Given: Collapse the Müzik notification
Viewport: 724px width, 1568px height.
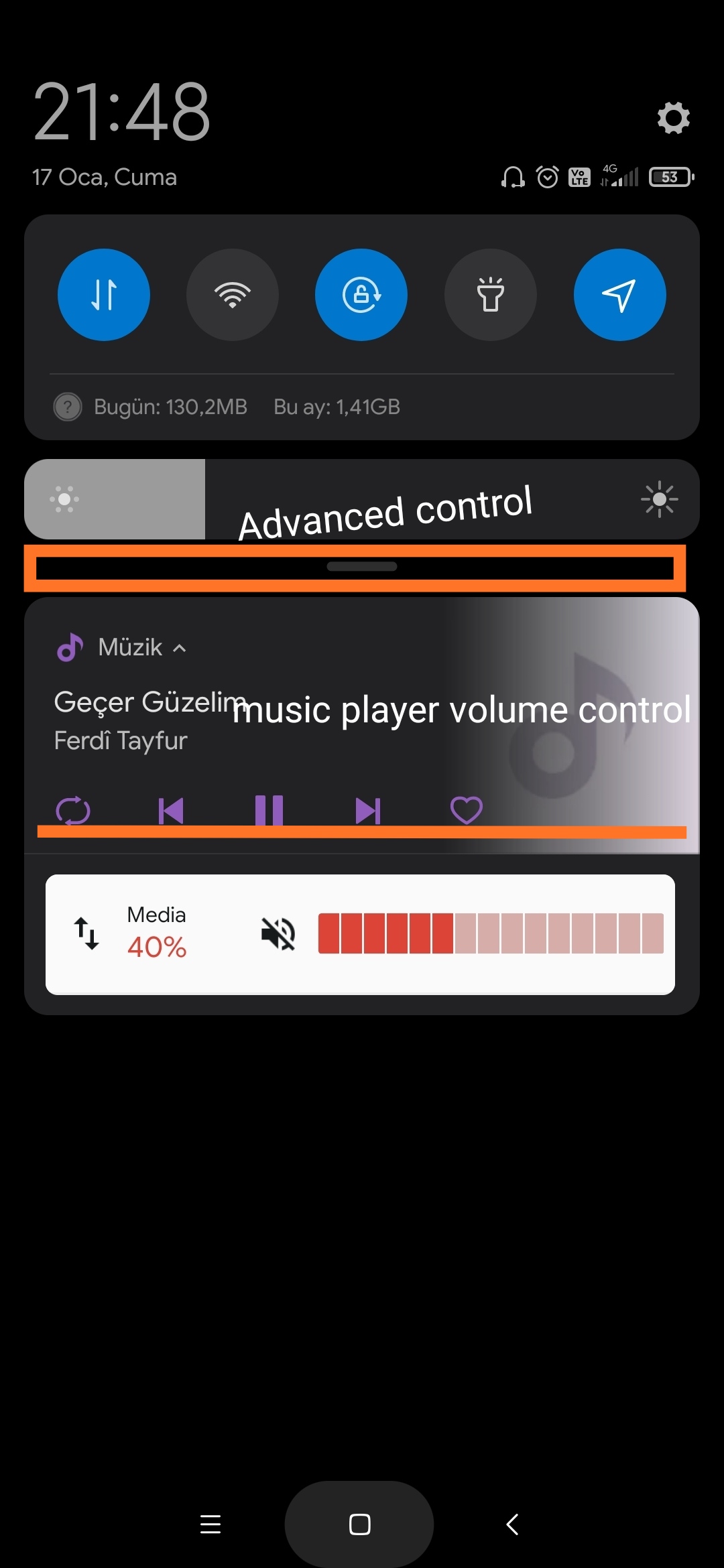Looking at the screenshot, I should [x=179, y=648].
